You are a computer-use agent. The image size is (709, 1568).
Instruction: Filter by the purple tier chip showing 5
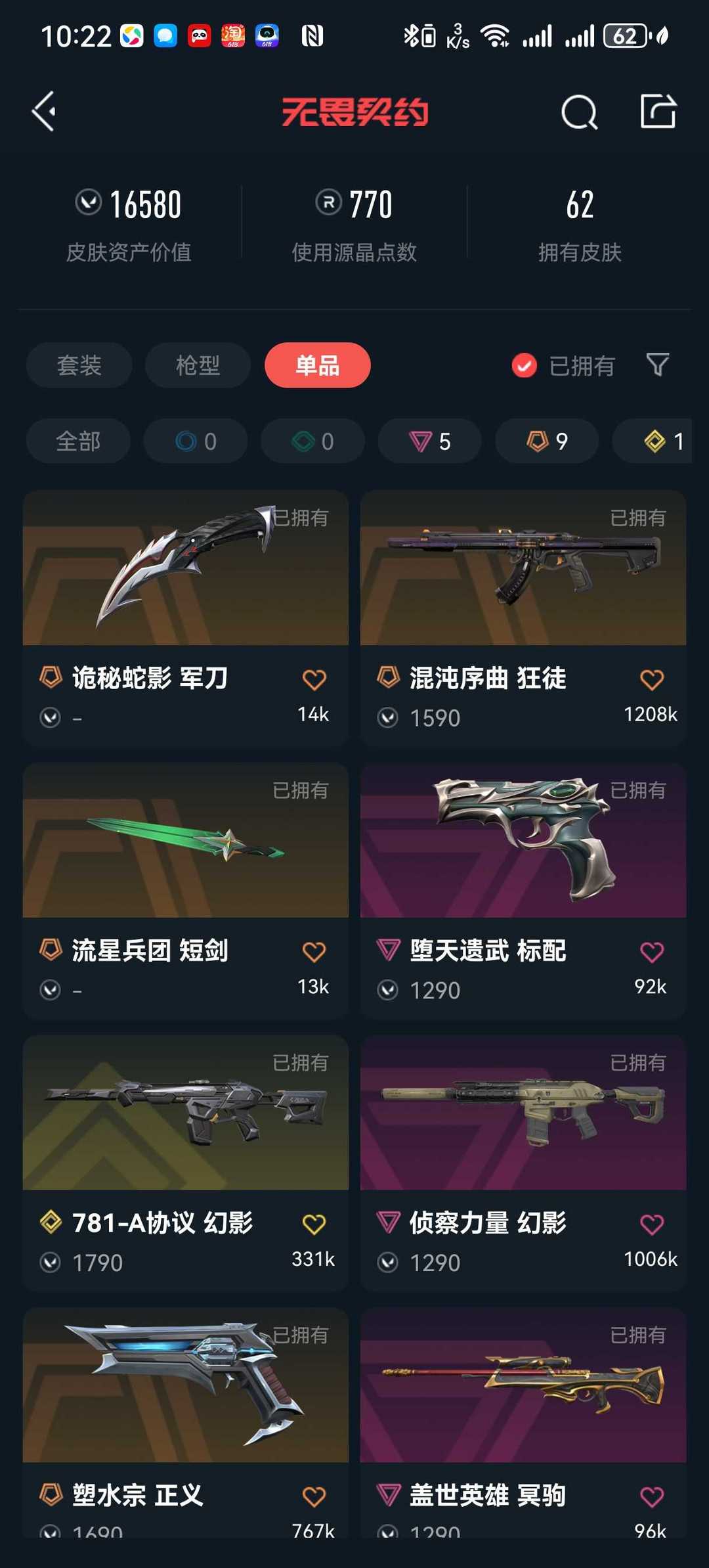[x=429, y=441]
